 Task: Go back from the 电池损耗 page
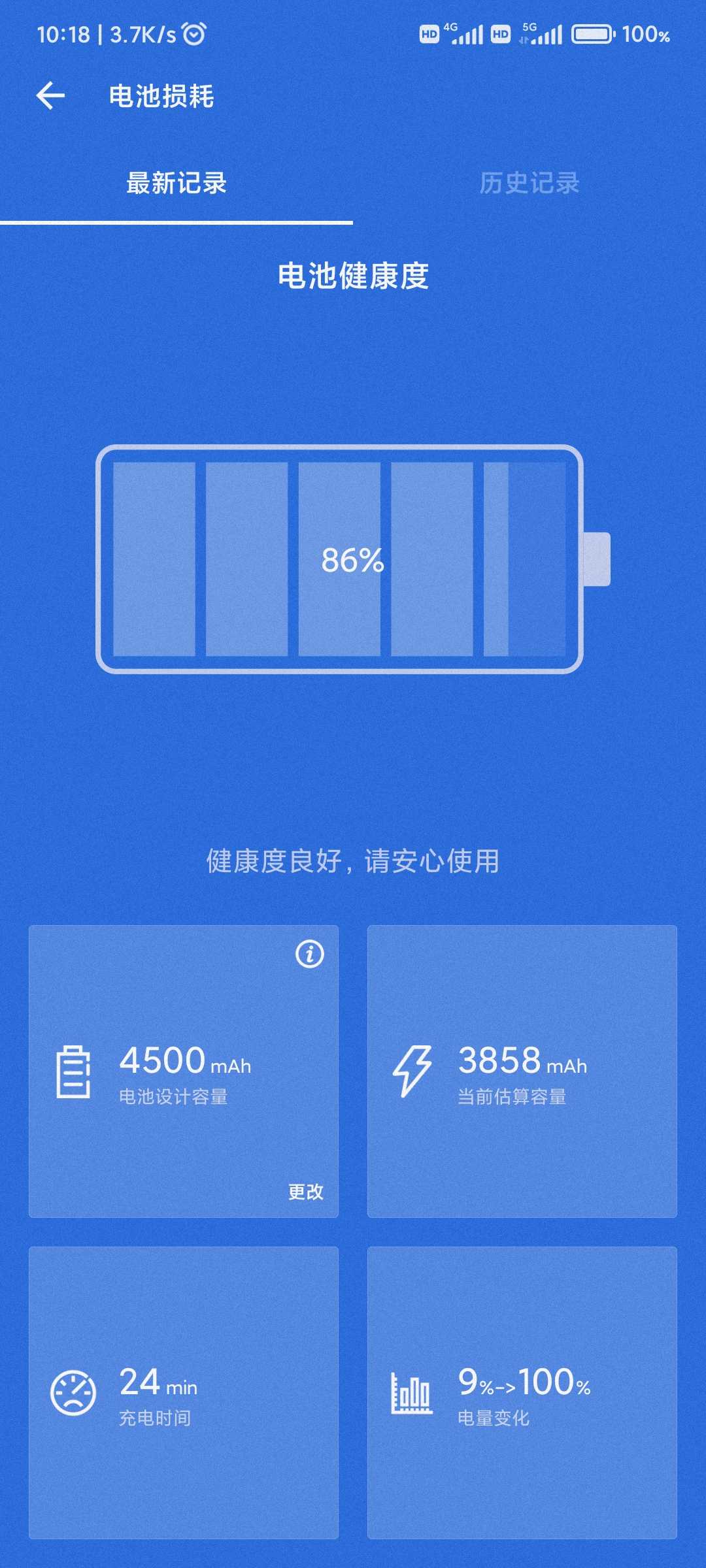coord(50,96)
